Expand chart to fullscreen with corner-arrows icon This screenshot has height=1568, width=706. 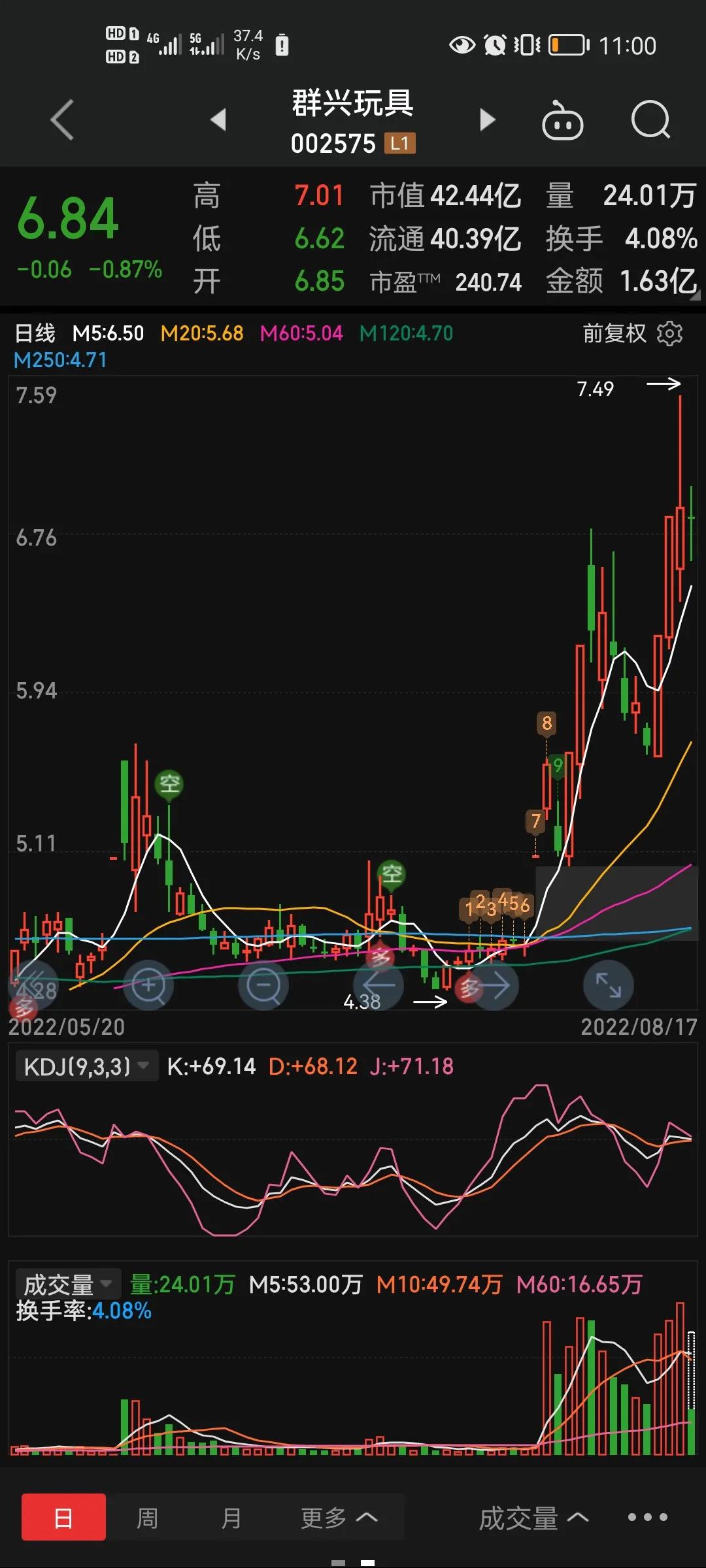pos(608,986)
